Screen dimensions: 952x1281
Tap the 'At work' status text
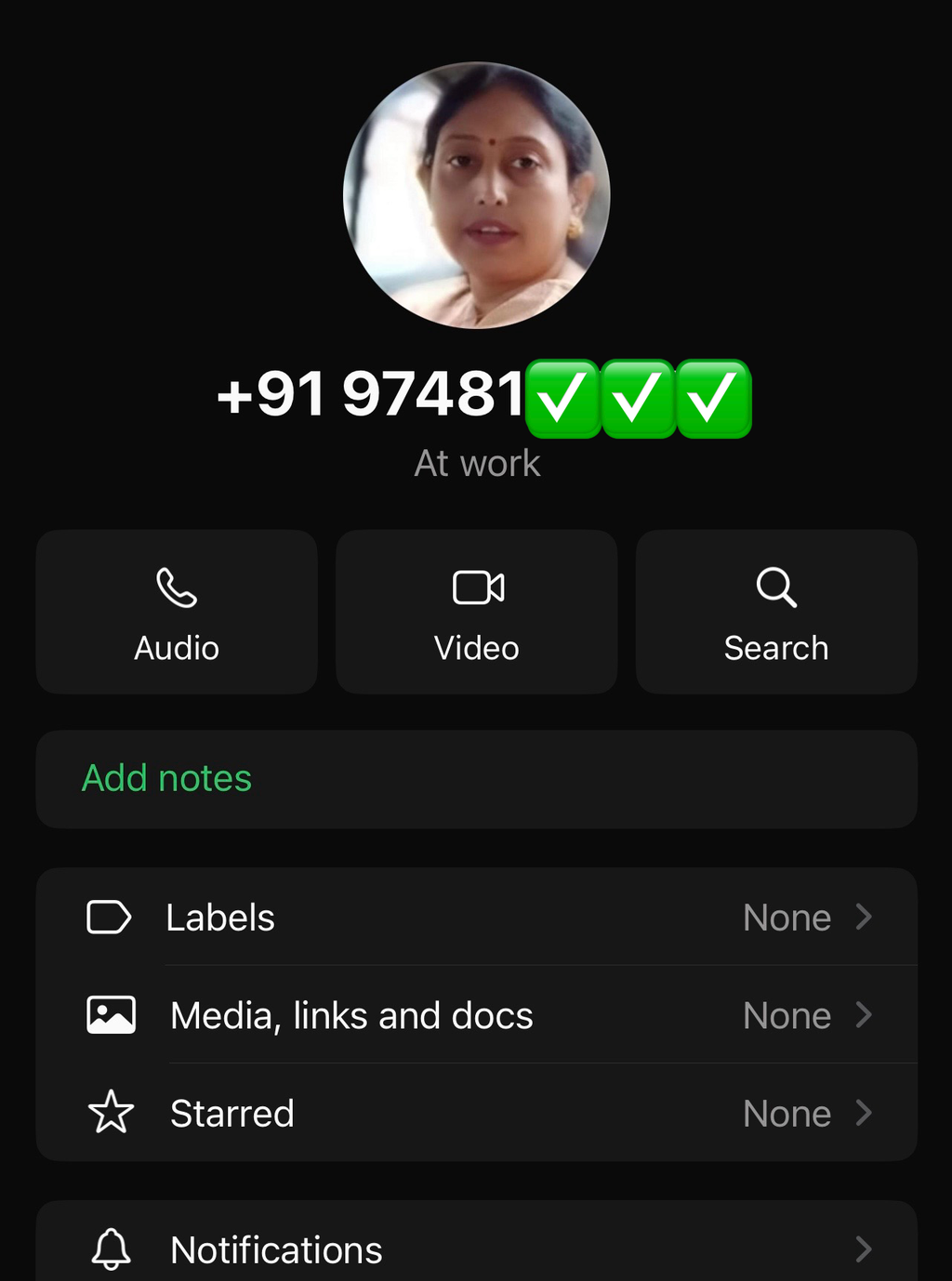[476, 463]
